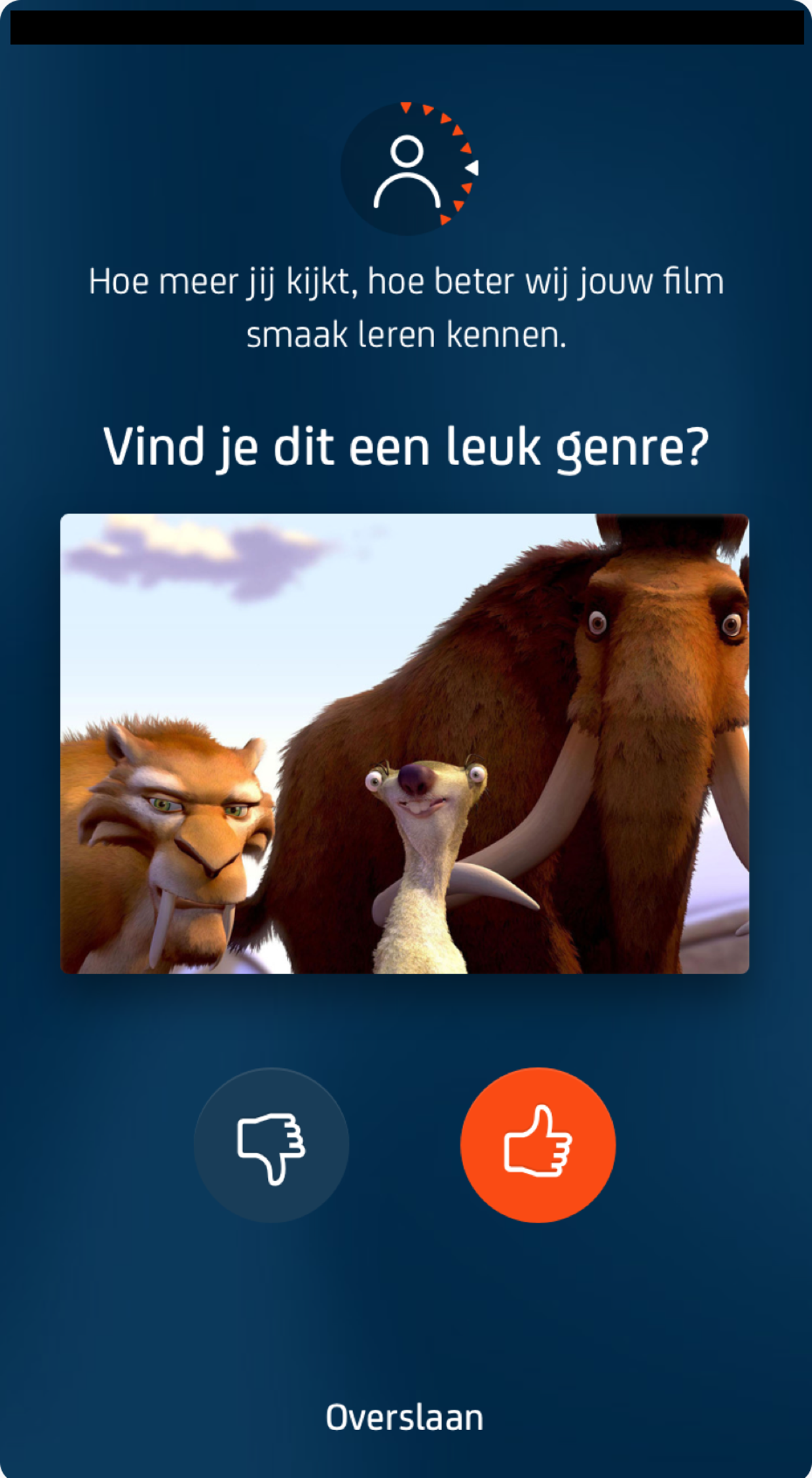Skip via the Overslaan link
The width and height of the screenshot is (812, 1478).
405,1418
